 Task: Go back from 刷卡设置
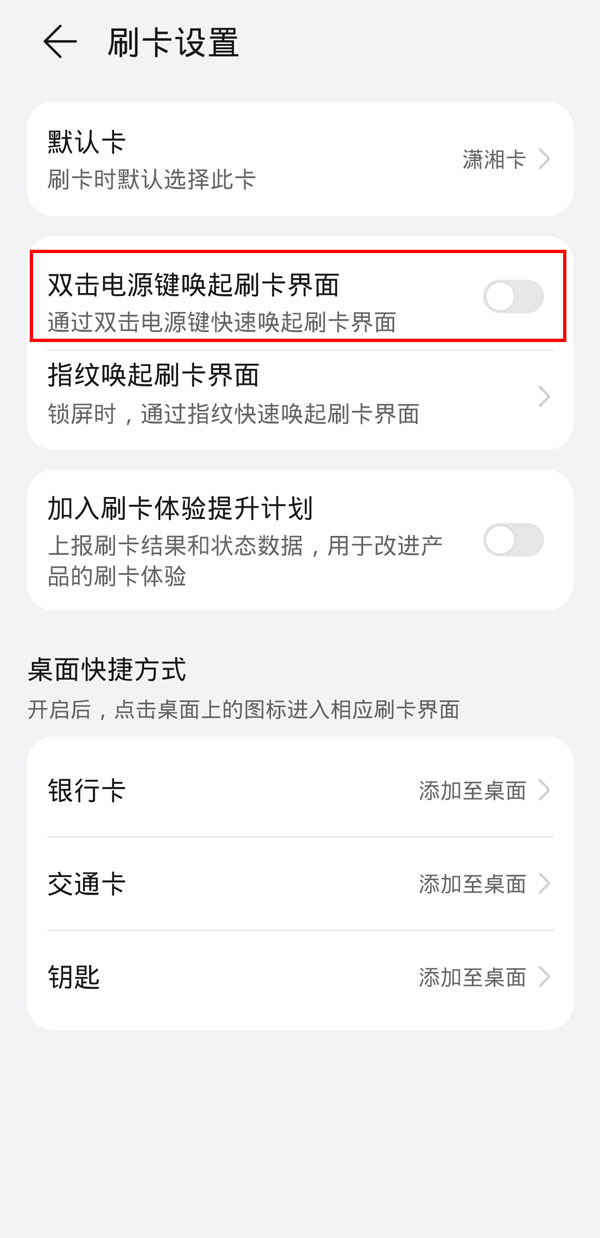(60, 42)
